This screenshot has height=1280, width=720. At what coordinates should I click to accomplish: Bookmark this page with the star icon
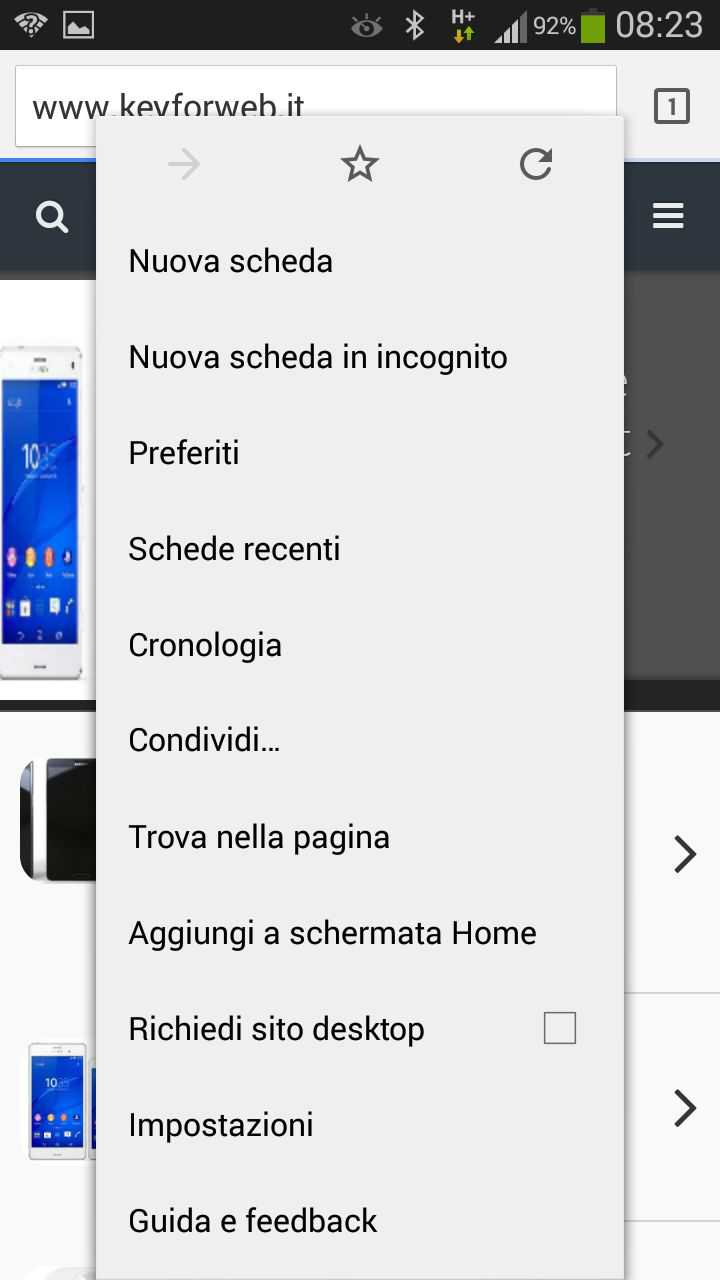point(360,164)
